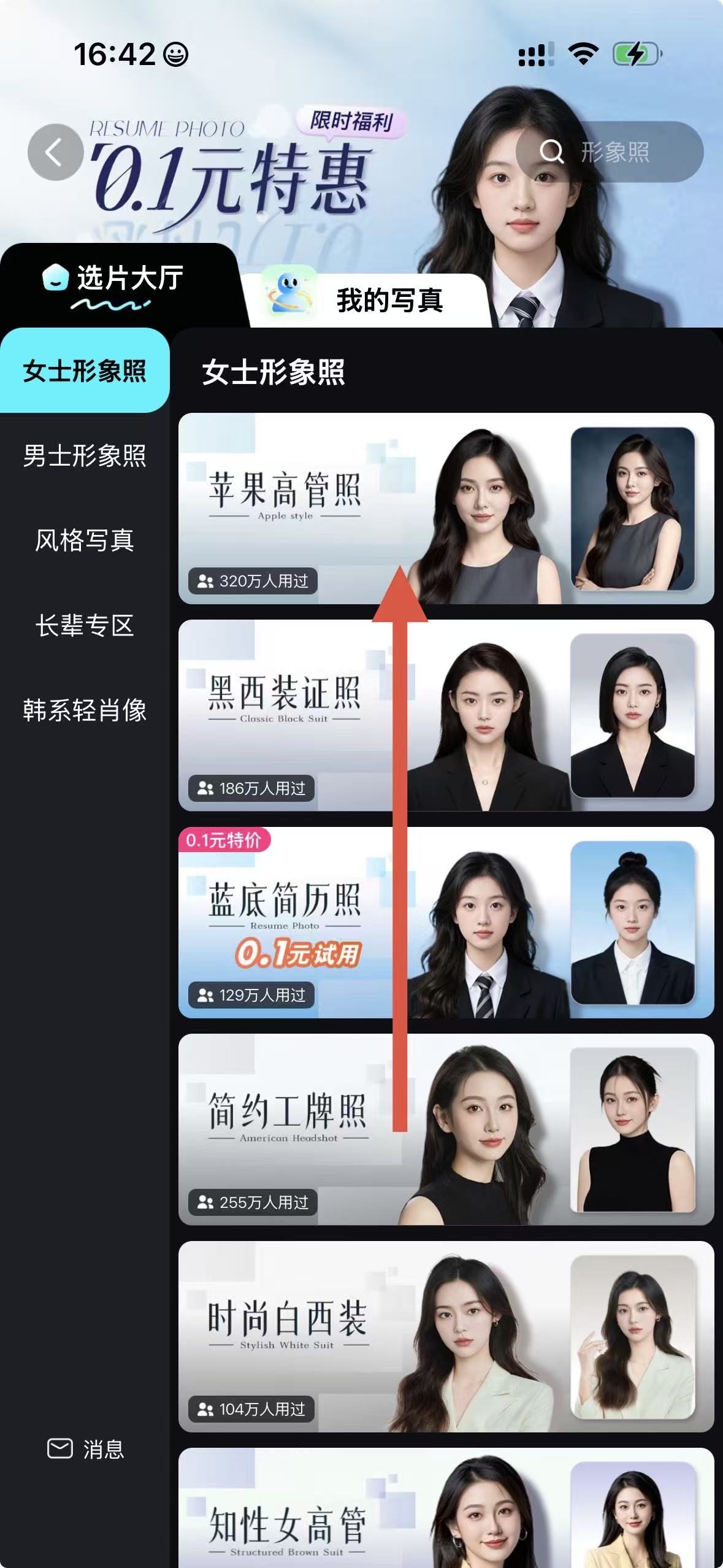Viewport: 723px width, 1568px height.
Task: Open 消息 messages
Action: [x=86, y=1449]
